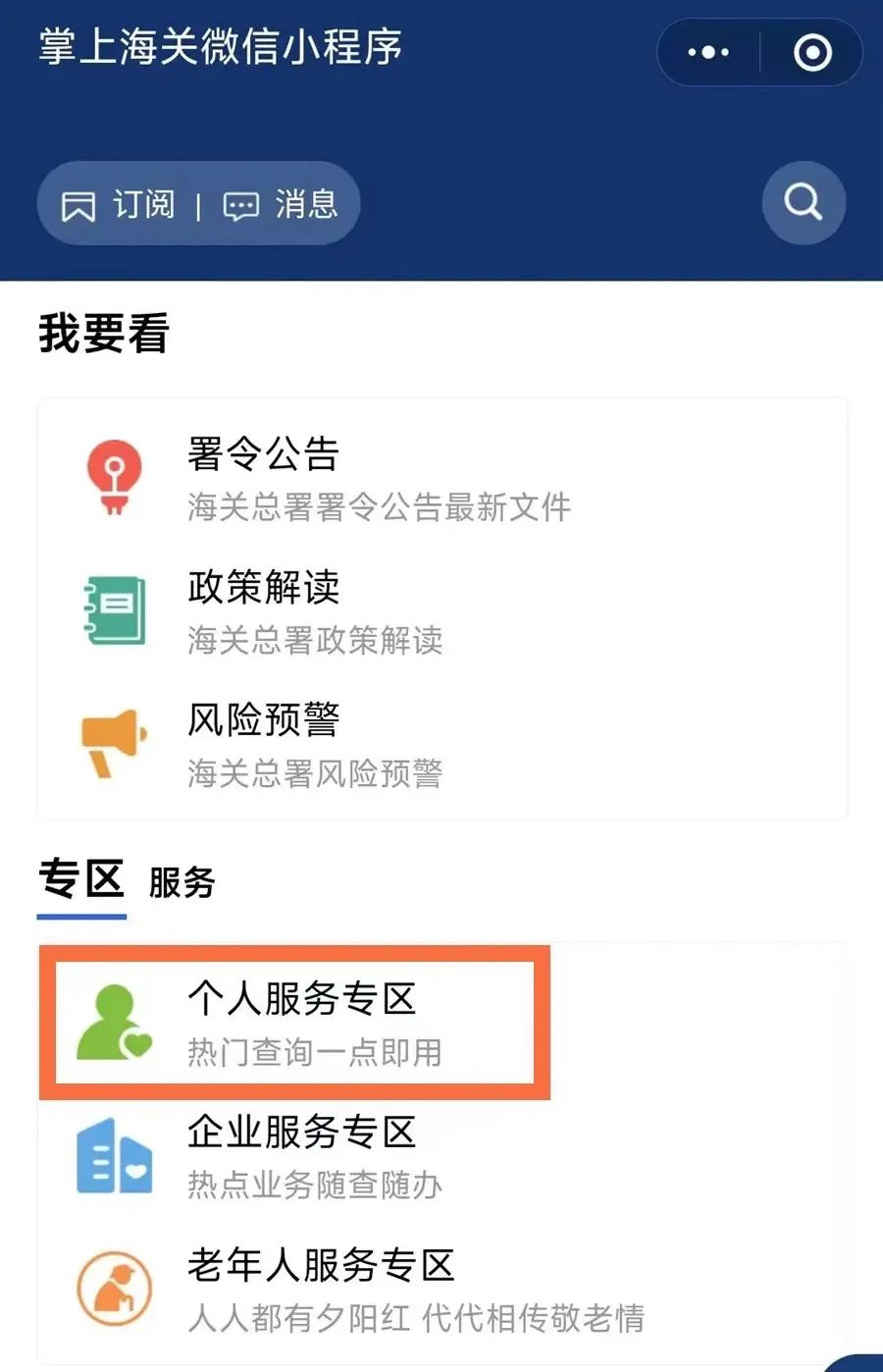The width and height of the screenshot is (883, 1372).
Task: Open 订阅 subscriptions
Action: coord(120,205)
